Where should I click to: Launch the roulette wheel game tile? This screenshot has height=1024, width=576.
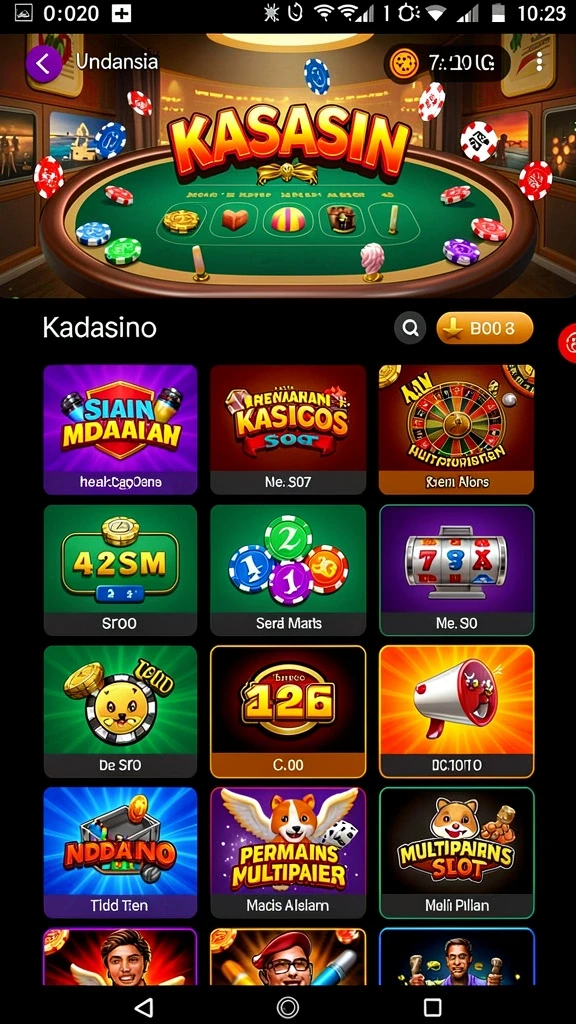(x=456, y=429)
